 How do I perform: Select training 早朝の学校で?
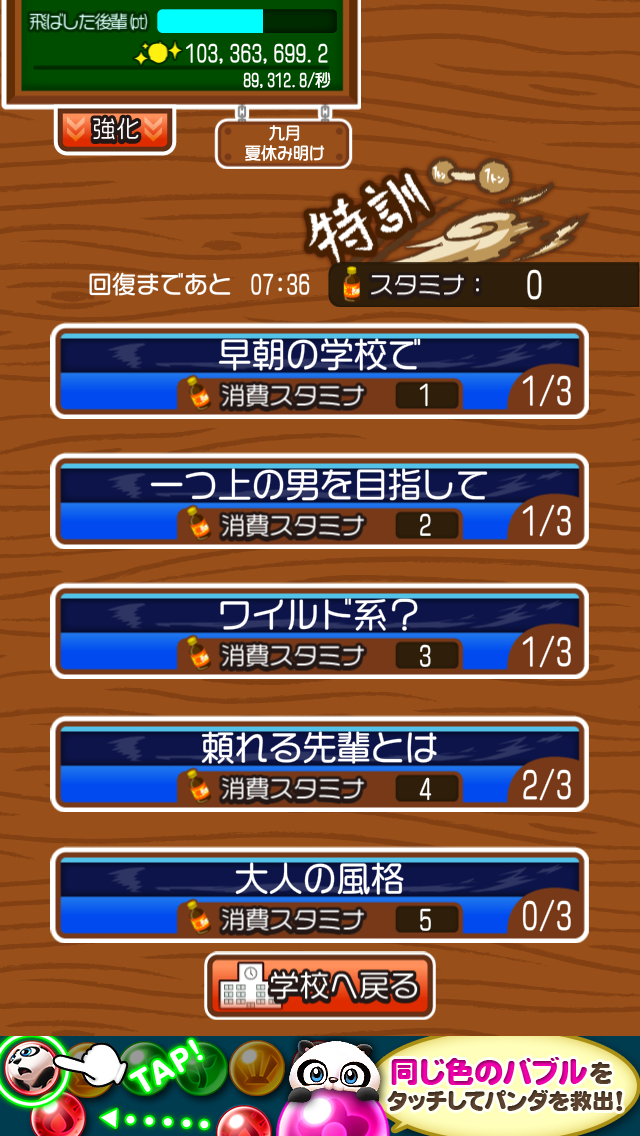(319, 371)
